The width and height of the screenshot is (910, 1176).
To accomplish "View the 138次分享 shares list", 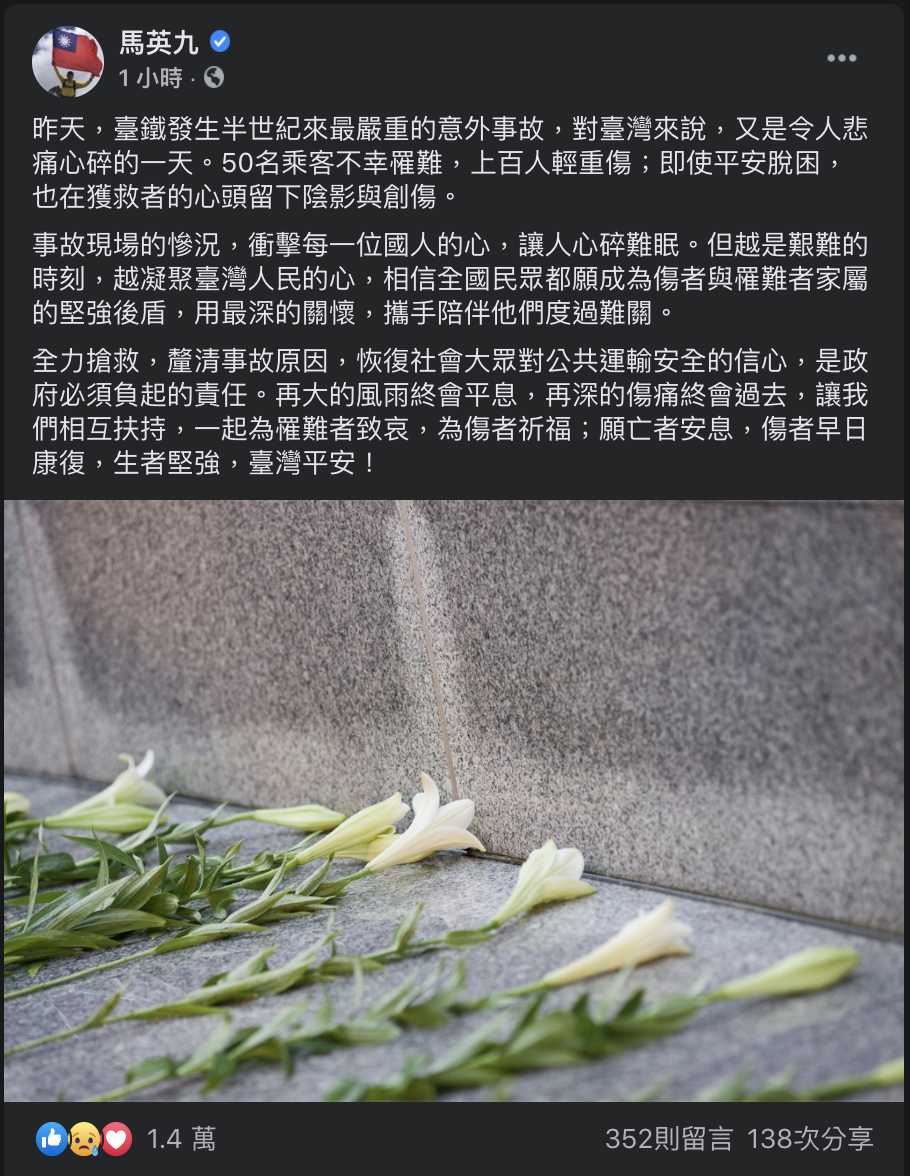I will coord(810,1138).
